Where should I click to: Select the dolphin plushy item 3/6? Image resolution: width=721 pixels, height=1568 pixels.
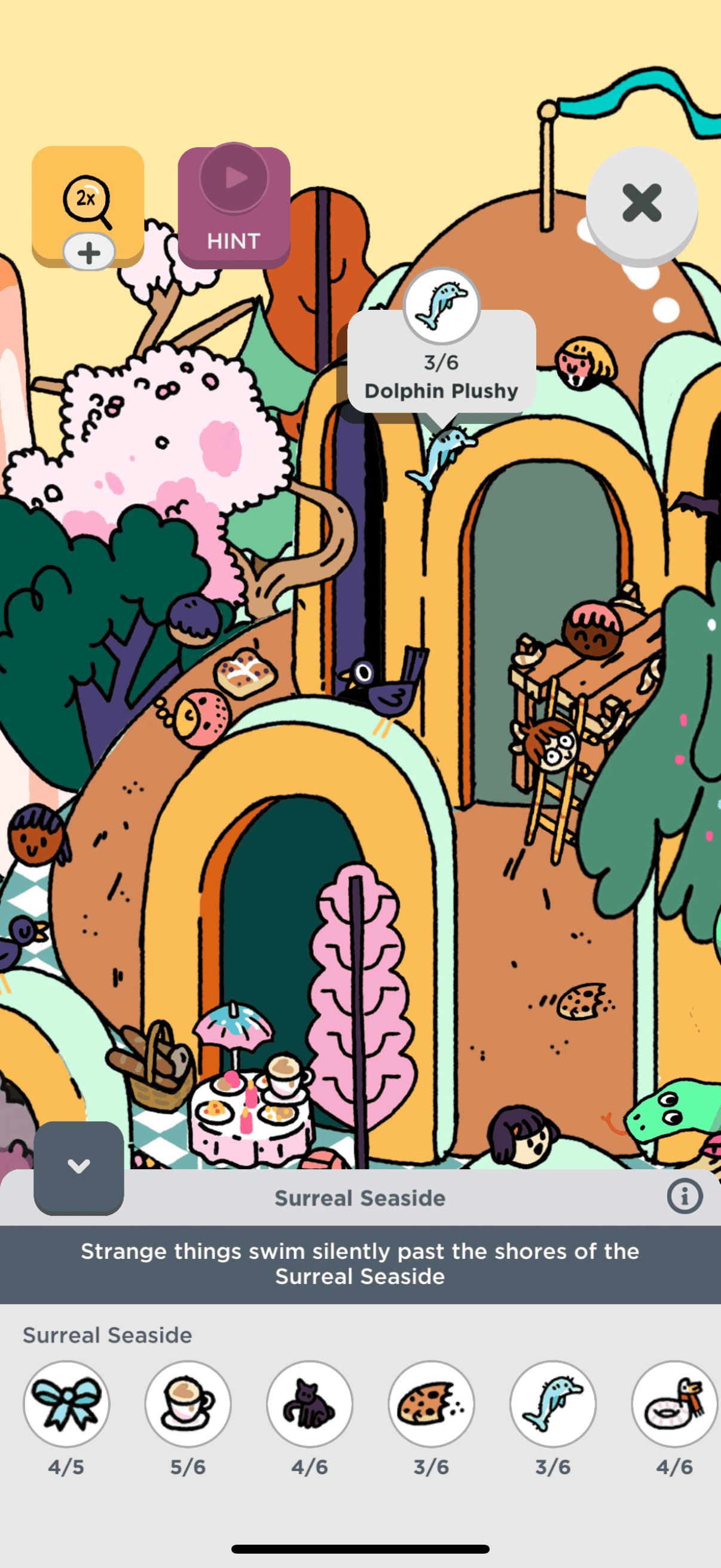pyautogui.click(x=553, y=1404)
